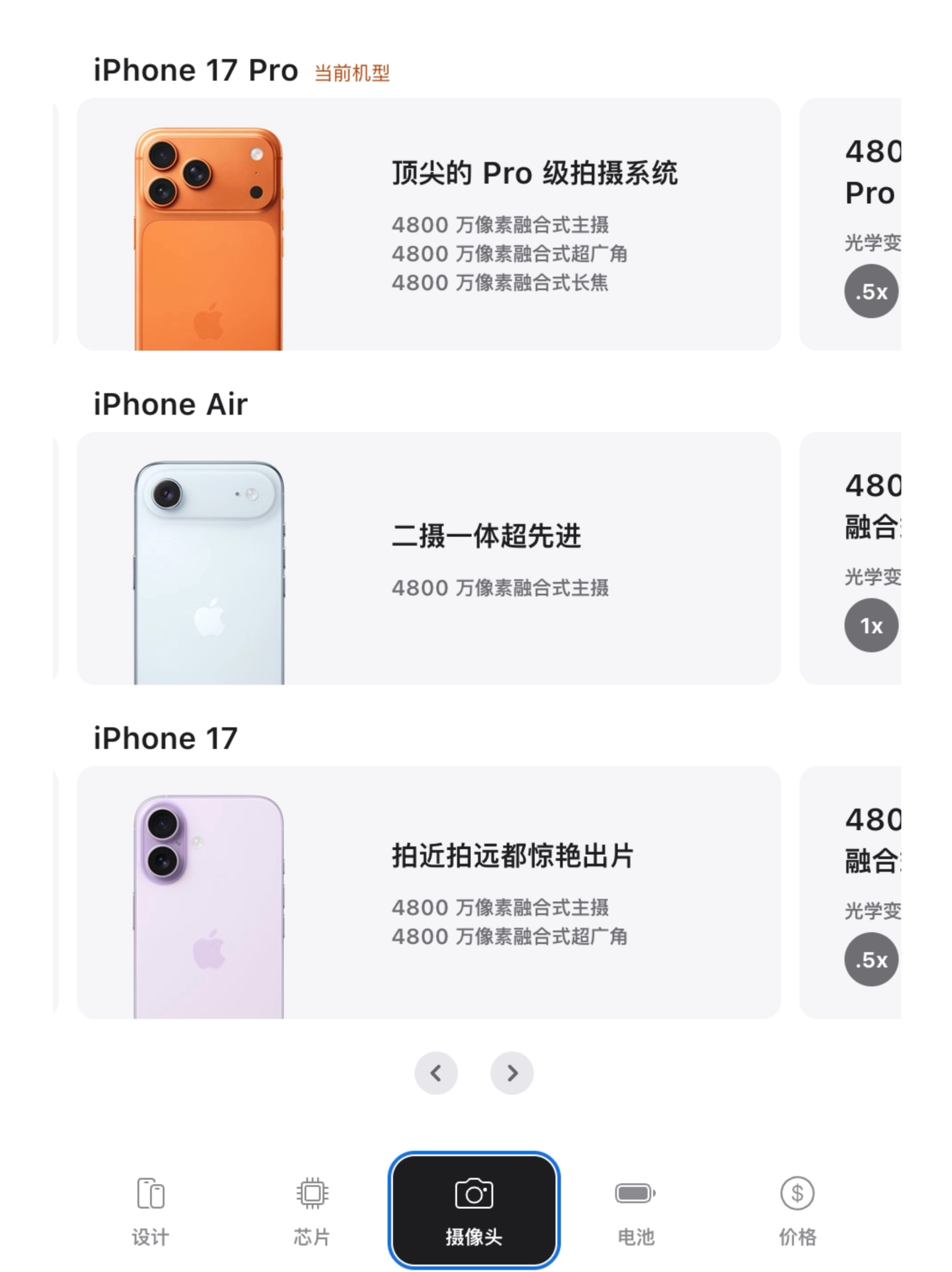
Task: Tap the .5x zoom for iPhone 17
Action: coord(871,960)
